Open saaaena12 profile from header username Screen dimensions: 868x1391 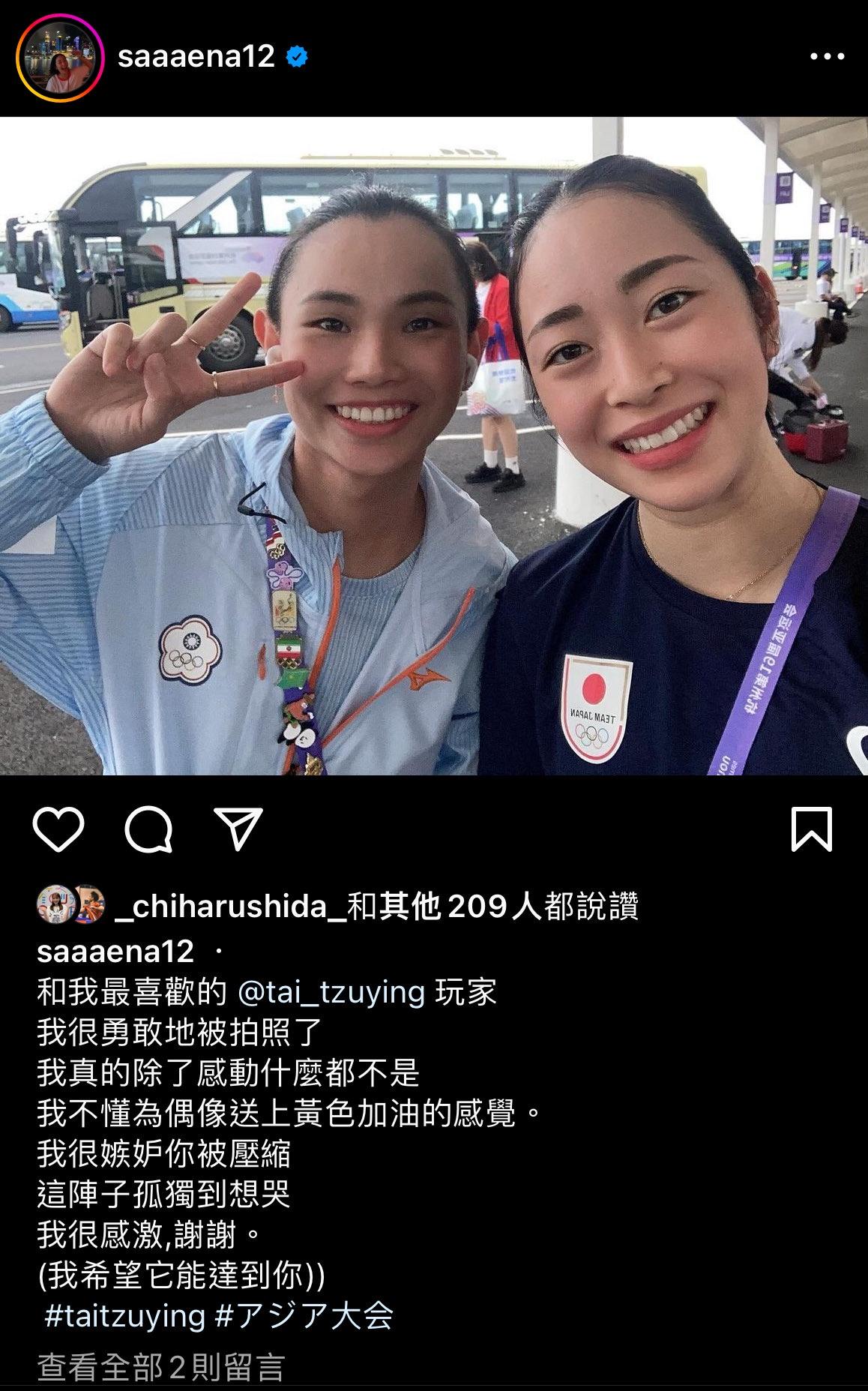tap(196, 57)
